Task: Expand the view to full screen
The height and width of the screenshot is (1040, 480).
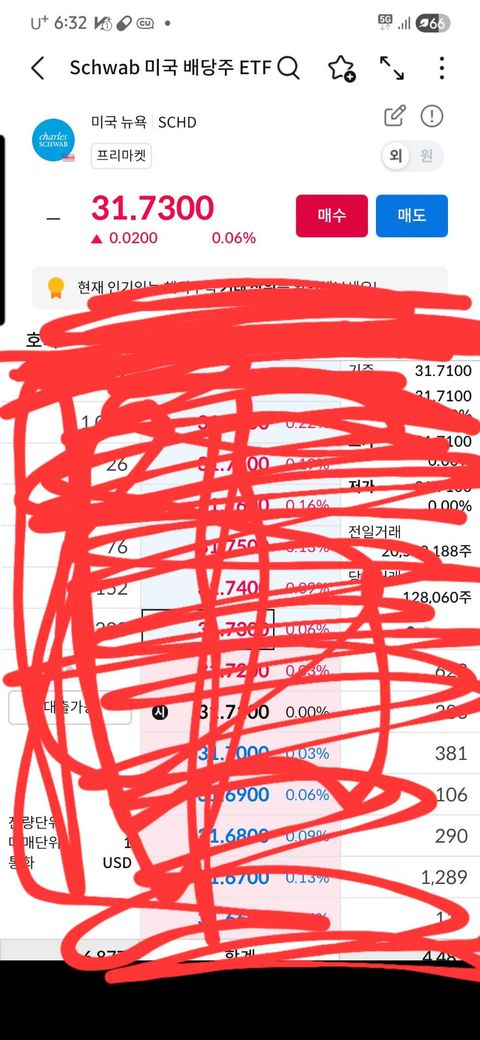Action: coord(392,68)
